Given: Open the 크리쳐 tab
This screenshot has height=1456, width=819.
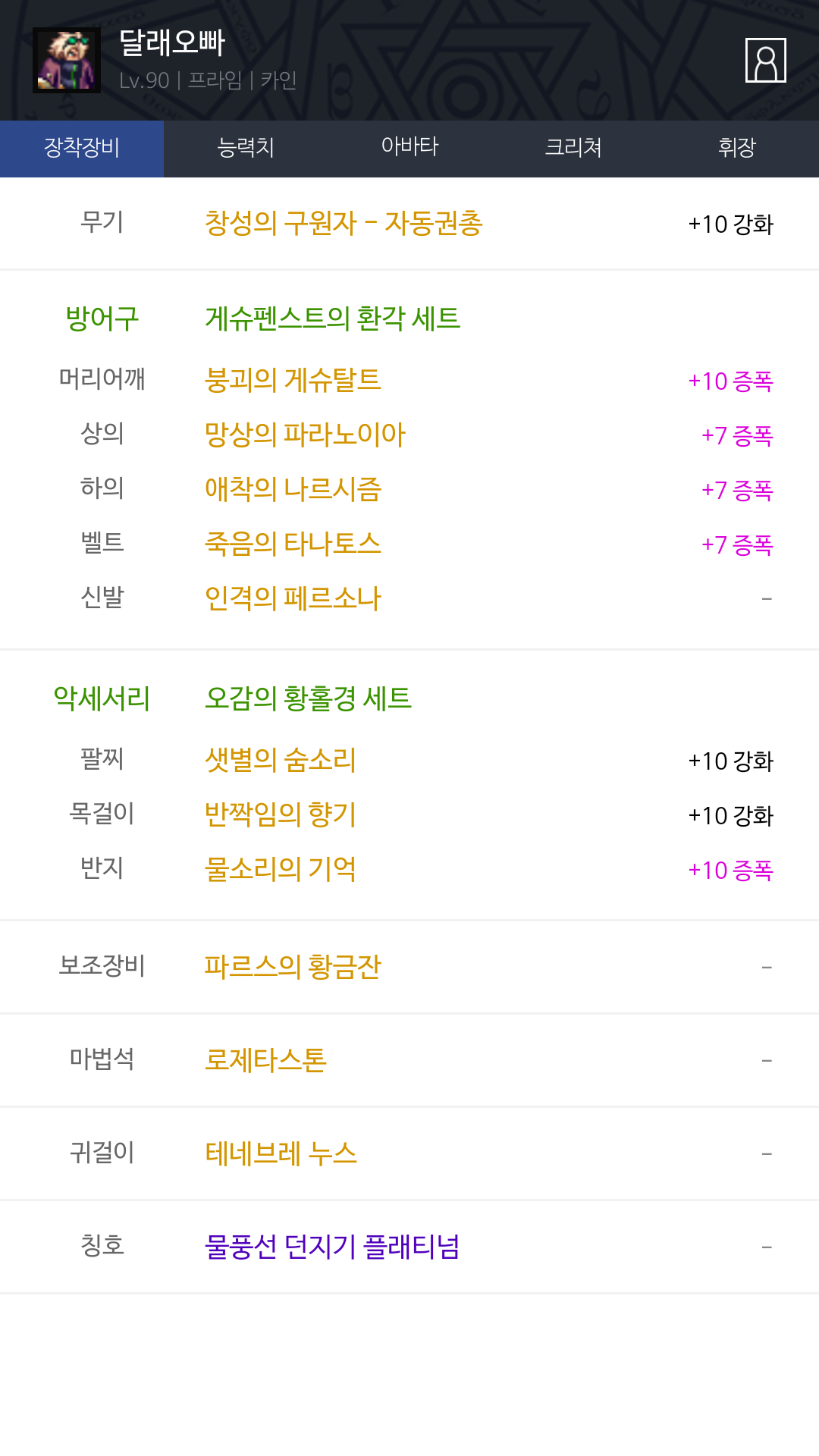Looking at the screenshot, I should coord(573,147).
